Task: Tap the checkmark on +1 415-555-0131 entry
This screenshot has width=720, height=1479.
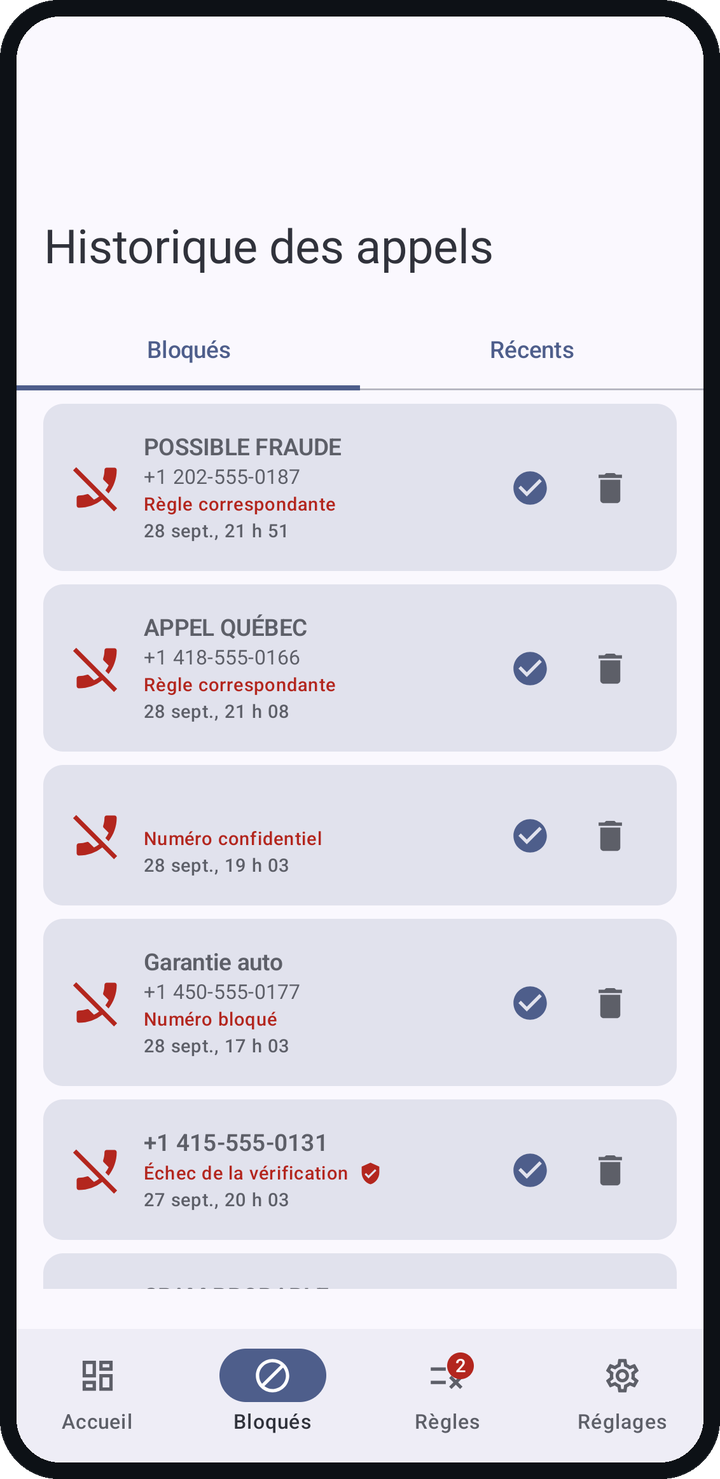Action: coord(530,1170)
